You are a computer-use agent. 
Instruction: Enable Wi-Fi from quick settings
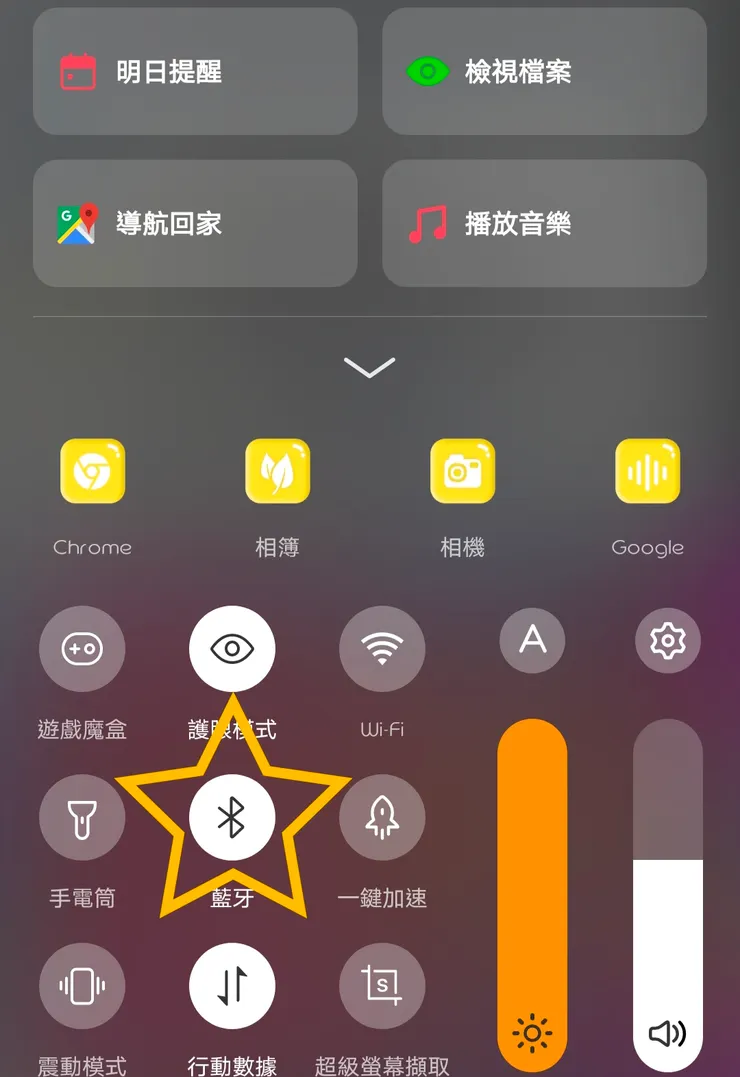(382, 648)
